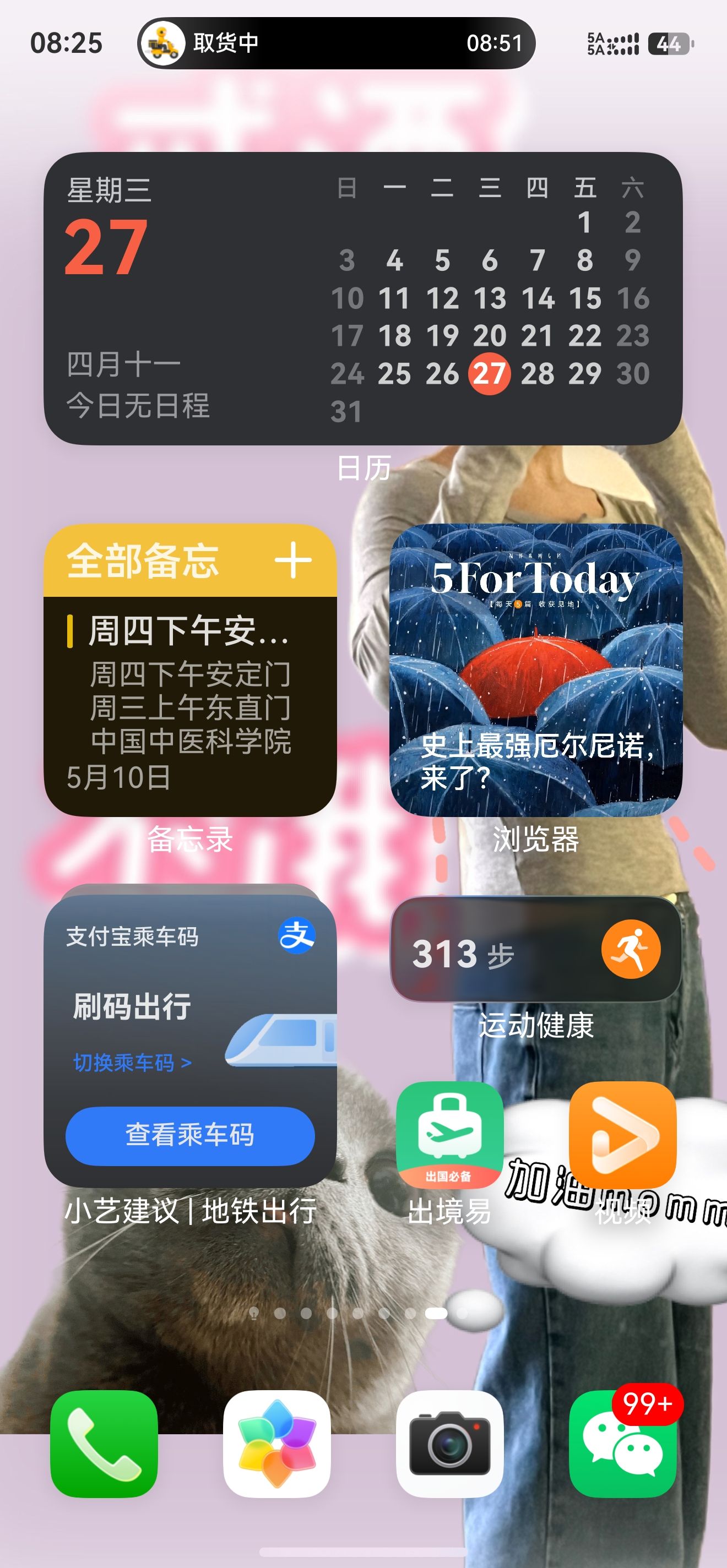This screenshot has width=727, height=1568.
Task: Open the calendar widget for Wednesday the 27th
Action: point(363,298)
